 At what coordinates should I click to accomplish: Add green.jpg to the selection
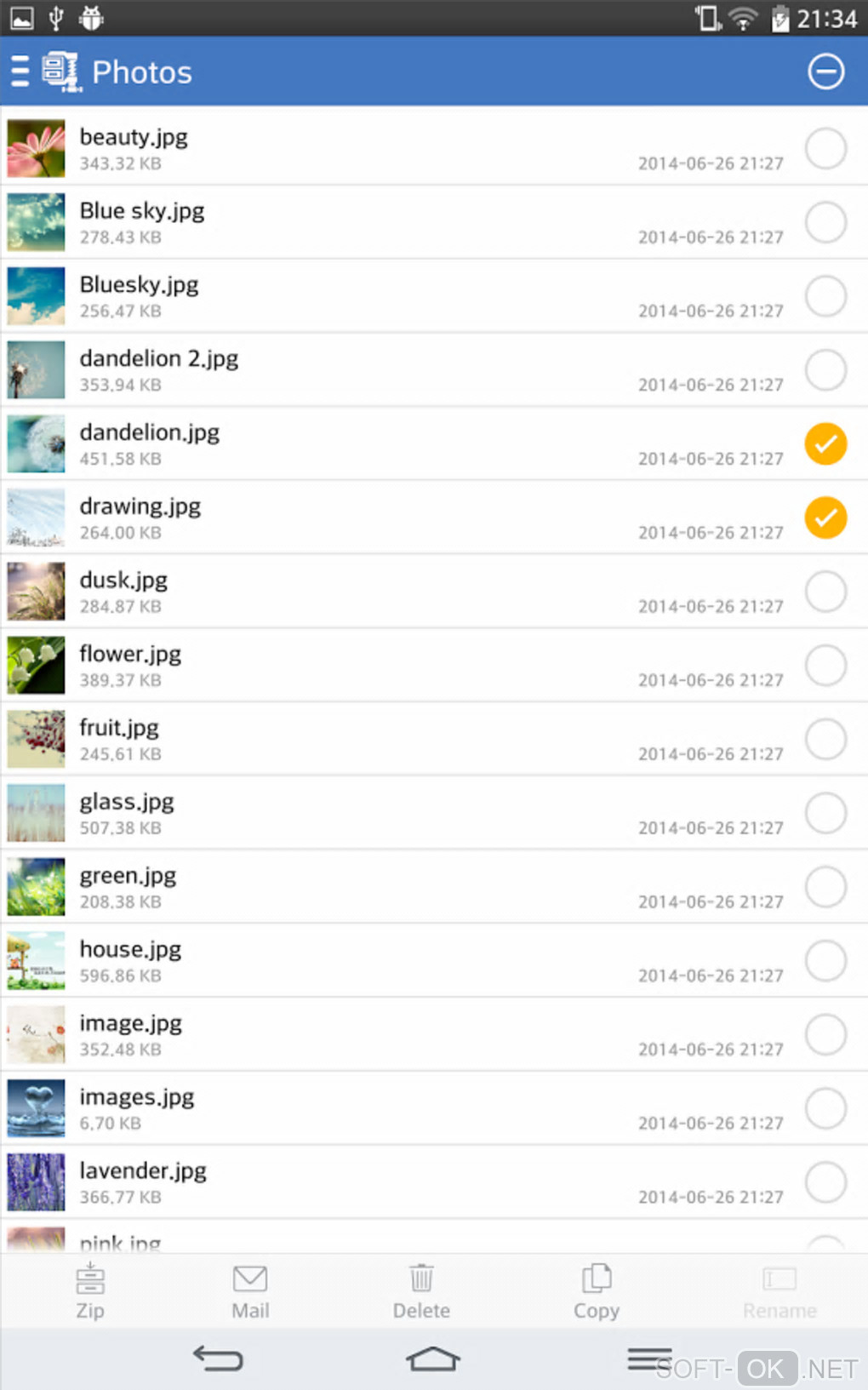[x=825, y=887]
